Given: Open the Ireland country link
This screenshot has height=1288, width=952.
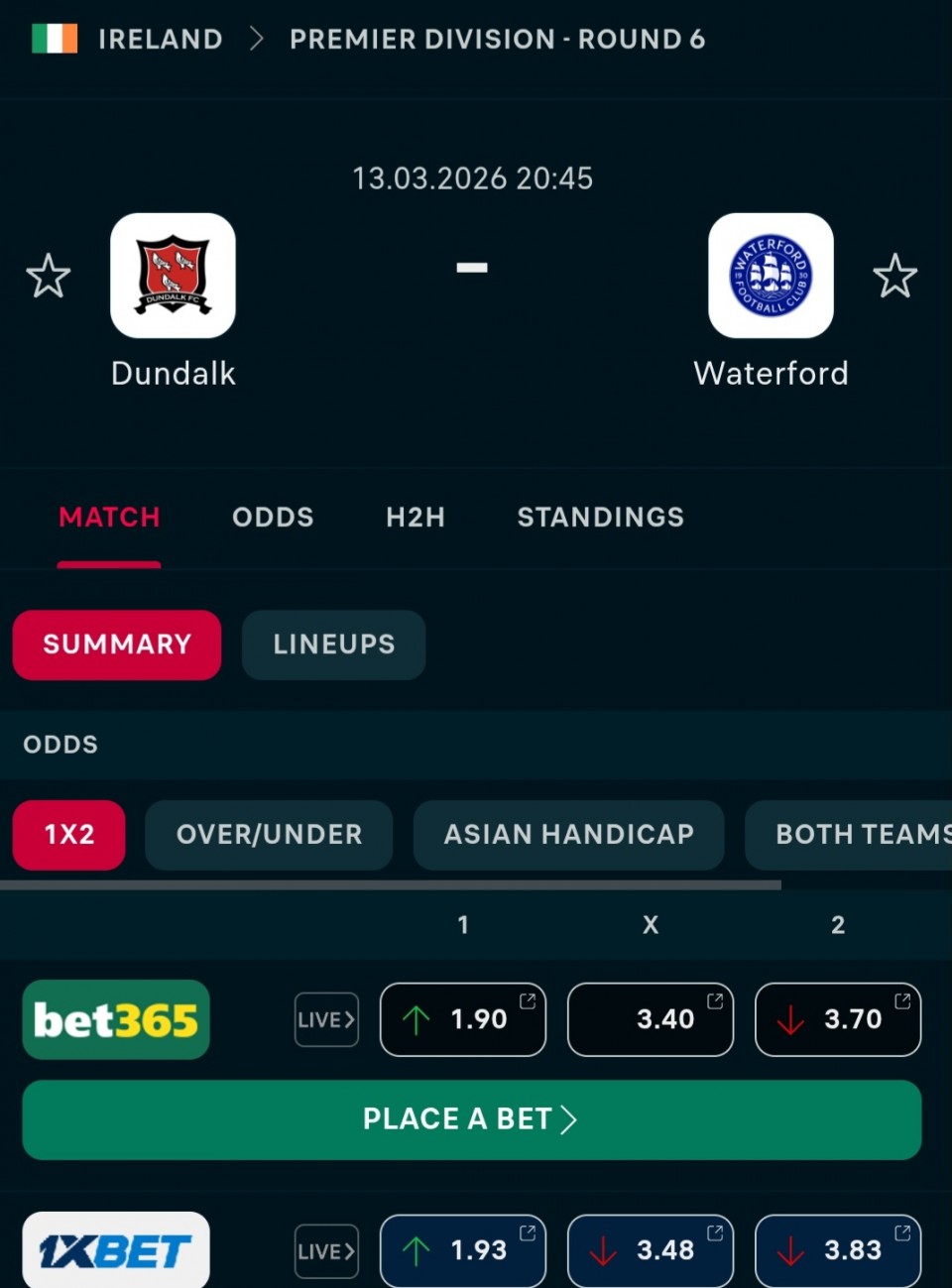Looking at the screenshot, I should [x=160, y=39].
